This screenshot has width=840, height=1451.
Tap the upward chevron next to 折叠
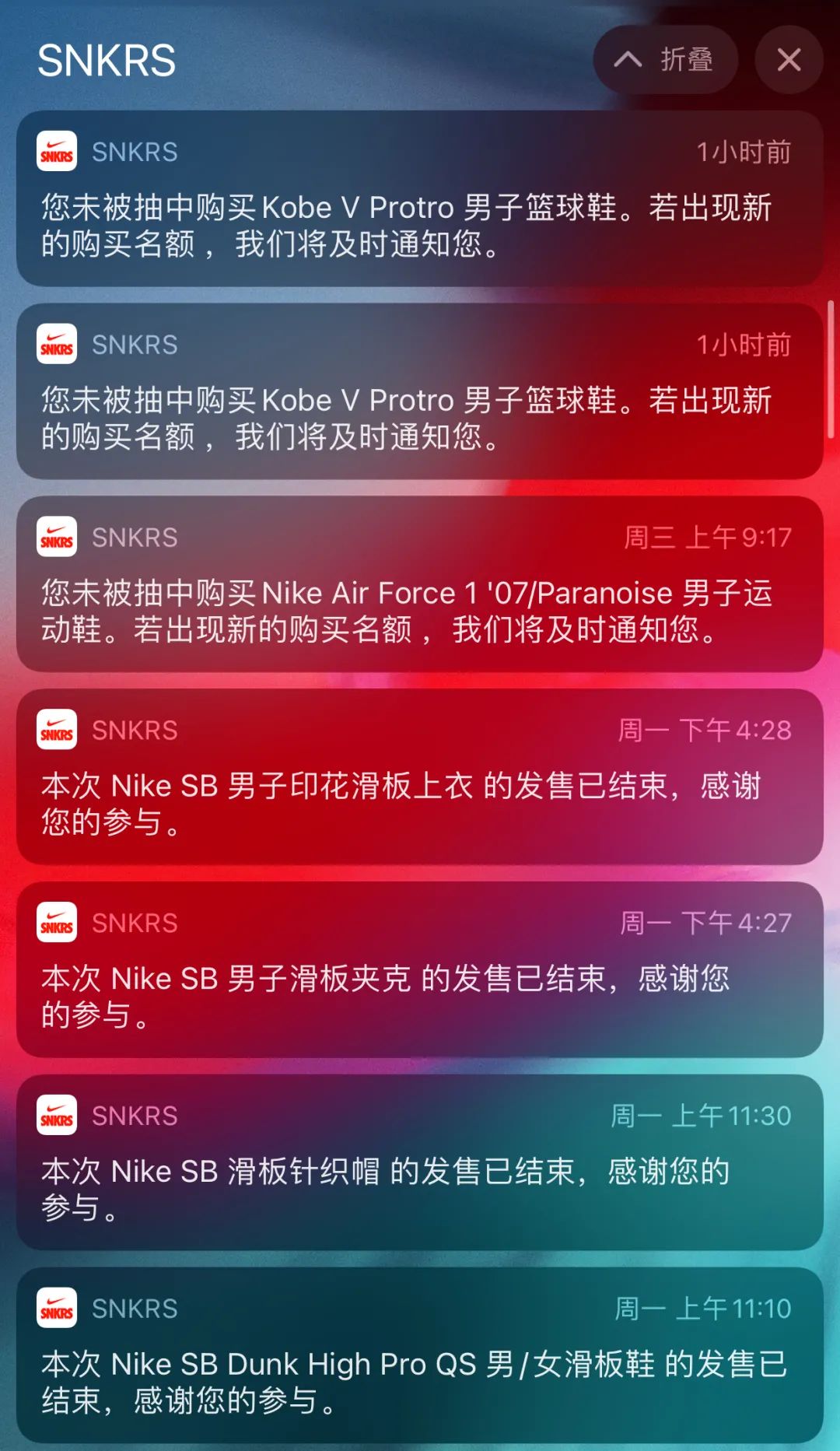point(629,59)
